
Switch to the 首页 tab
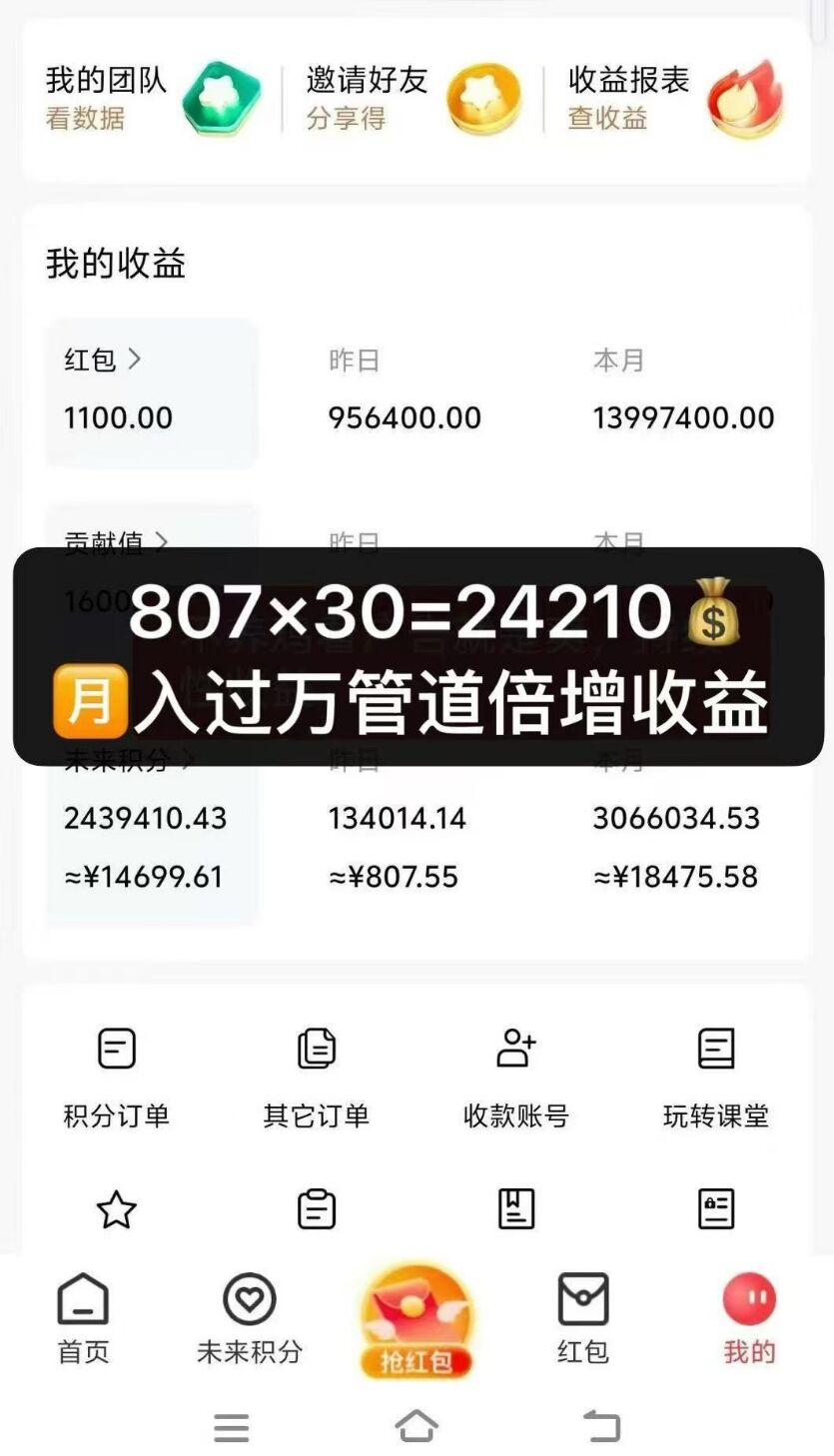coord(83,1318)
